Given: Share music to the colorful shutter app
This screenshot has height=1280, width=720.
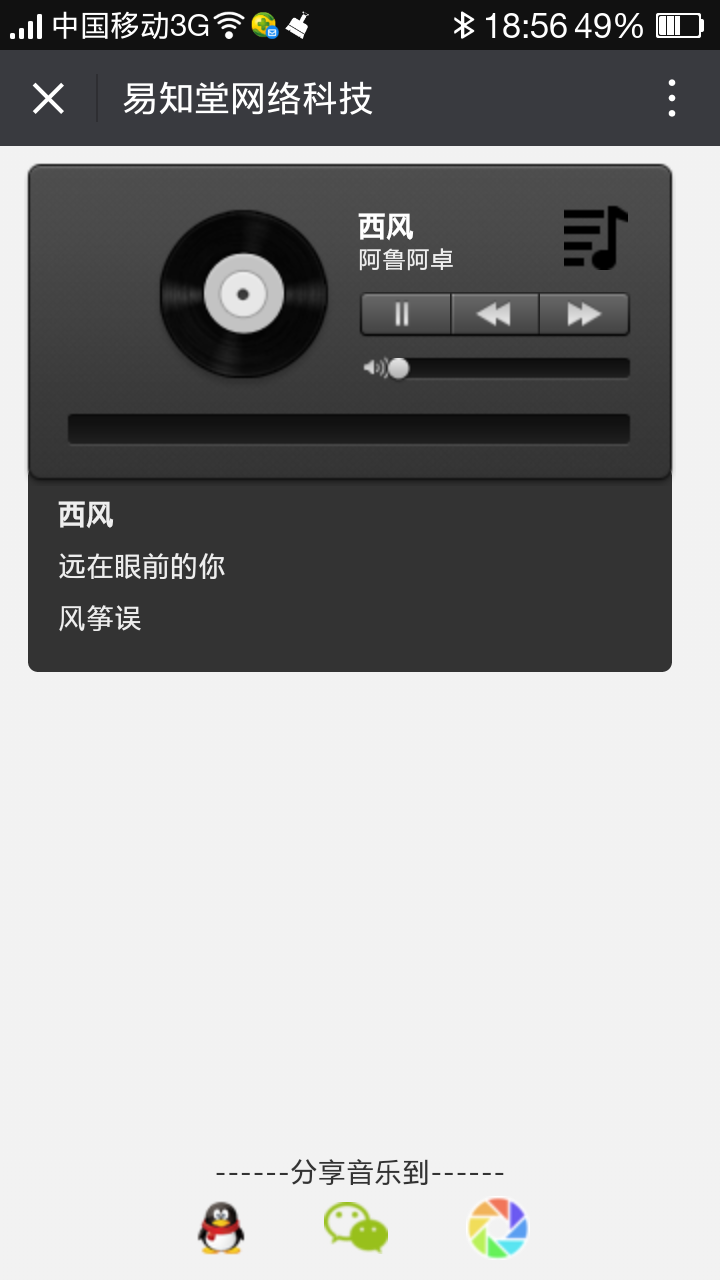Looking at the screenshot, I should (497, 1227).
